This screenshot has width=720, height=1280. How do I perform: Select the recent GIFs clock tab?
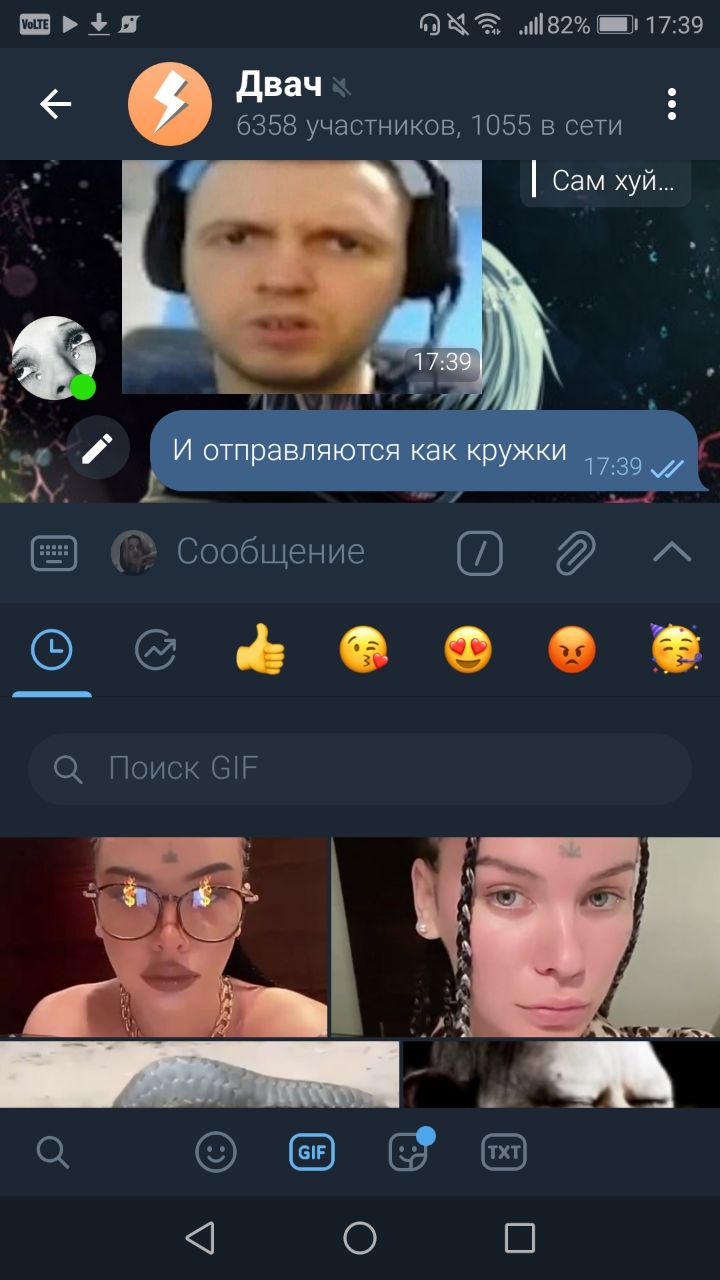click(52, 651)
